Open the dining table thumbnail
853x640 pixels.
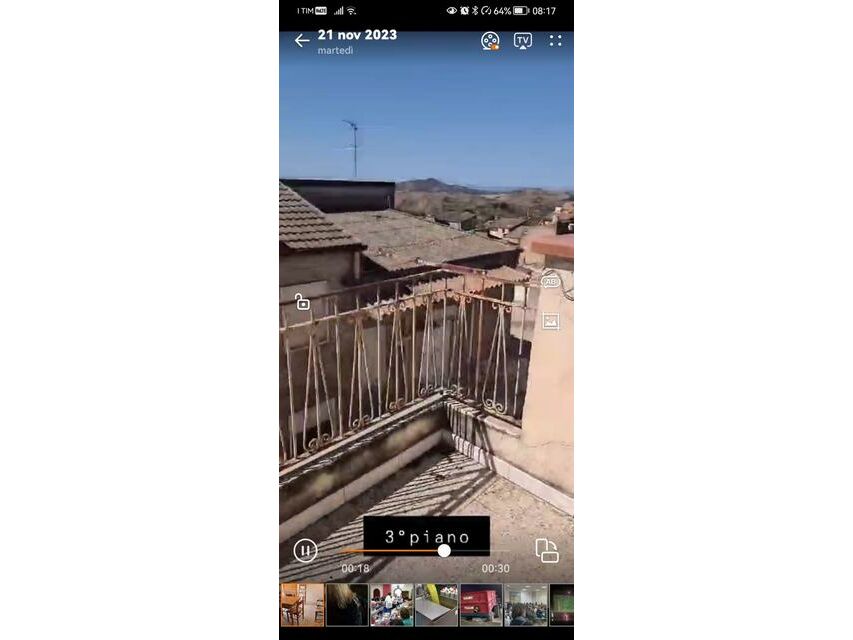click(301, 605)
